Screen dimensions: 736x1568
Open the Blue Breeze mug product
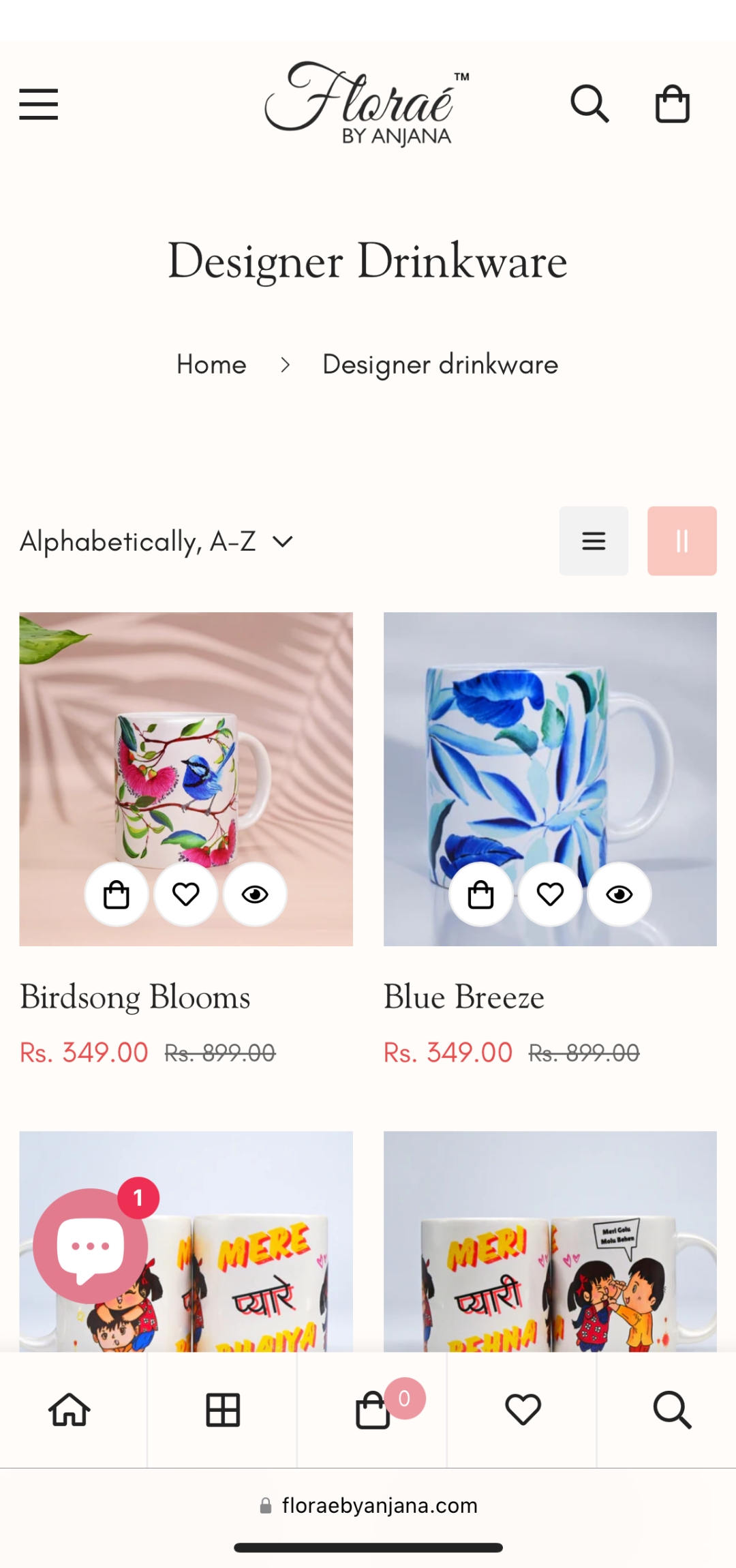pos(549,750)
